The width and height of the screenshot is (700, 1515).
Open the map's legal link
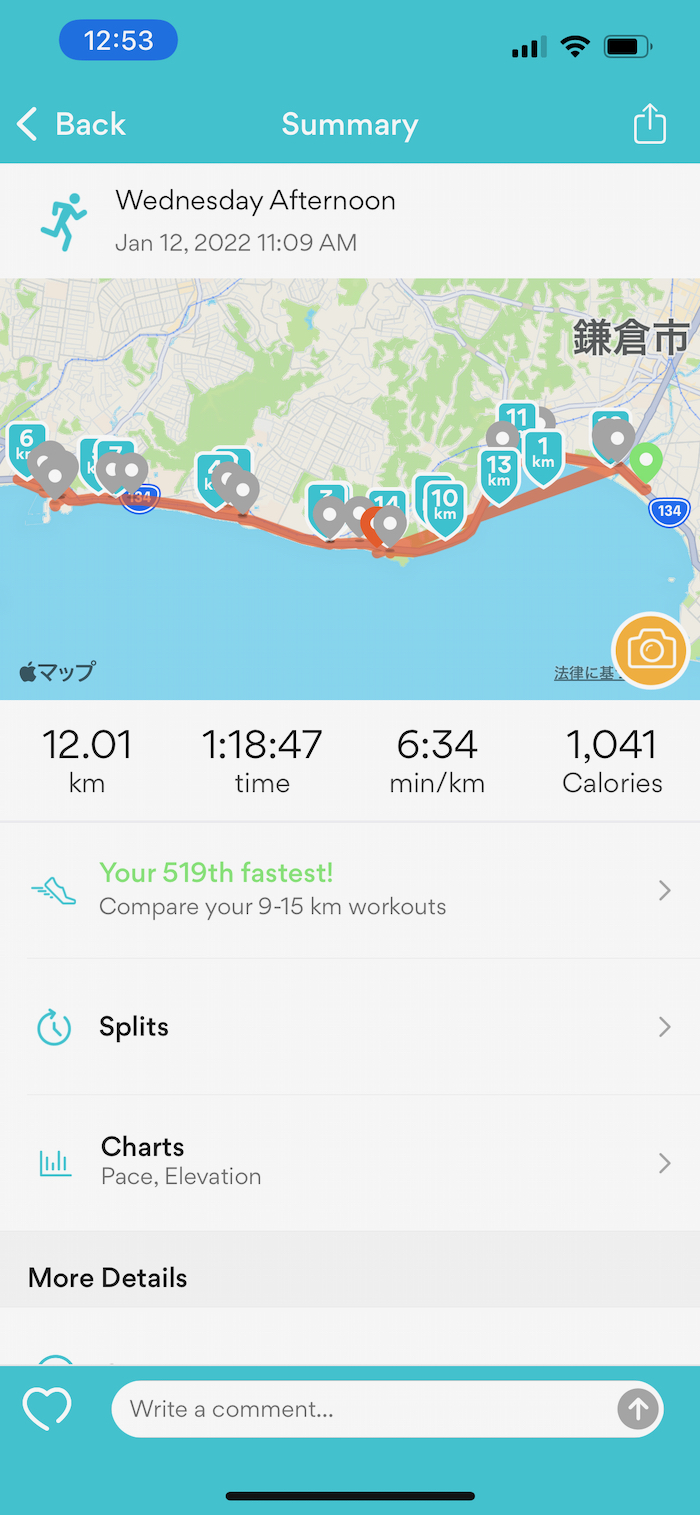click(583, 673)
